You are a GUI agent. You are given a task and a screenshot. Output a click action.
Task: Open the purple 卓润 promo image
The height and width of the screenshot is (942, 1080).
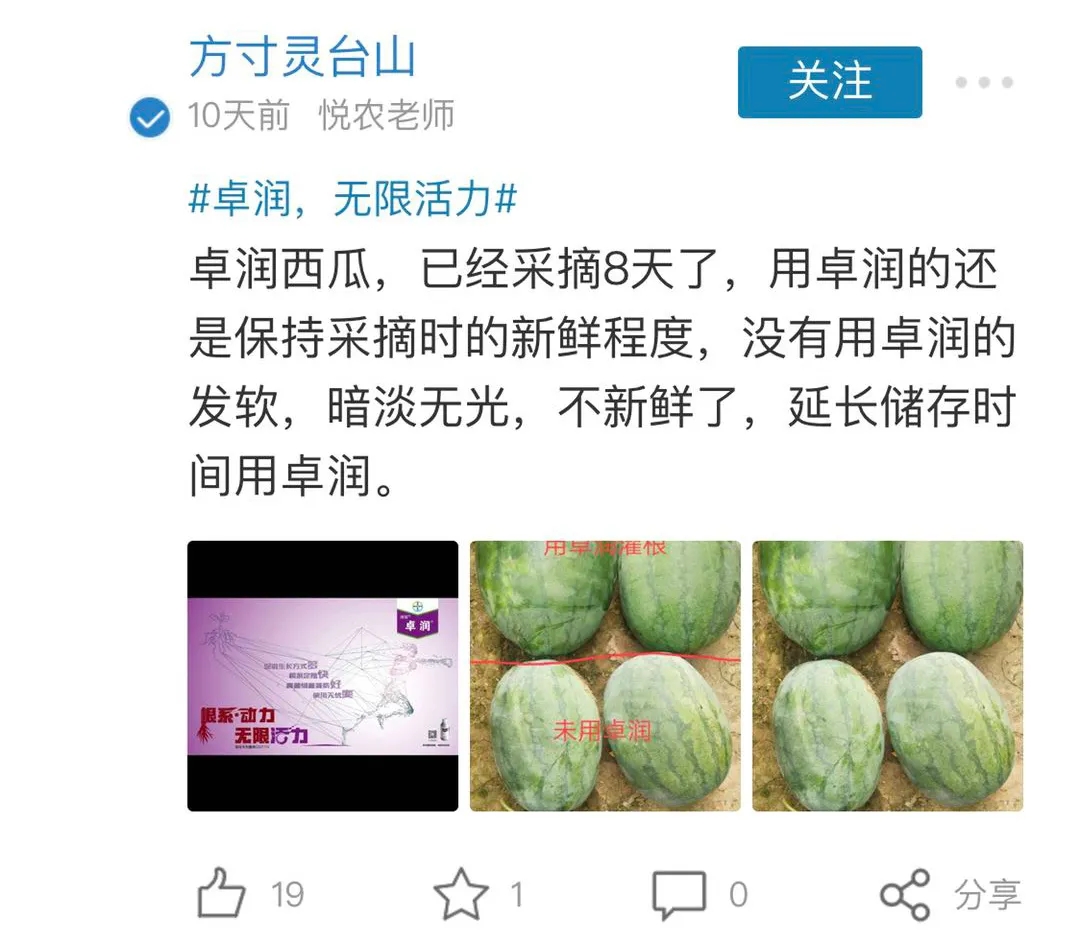tap(323, 676)
